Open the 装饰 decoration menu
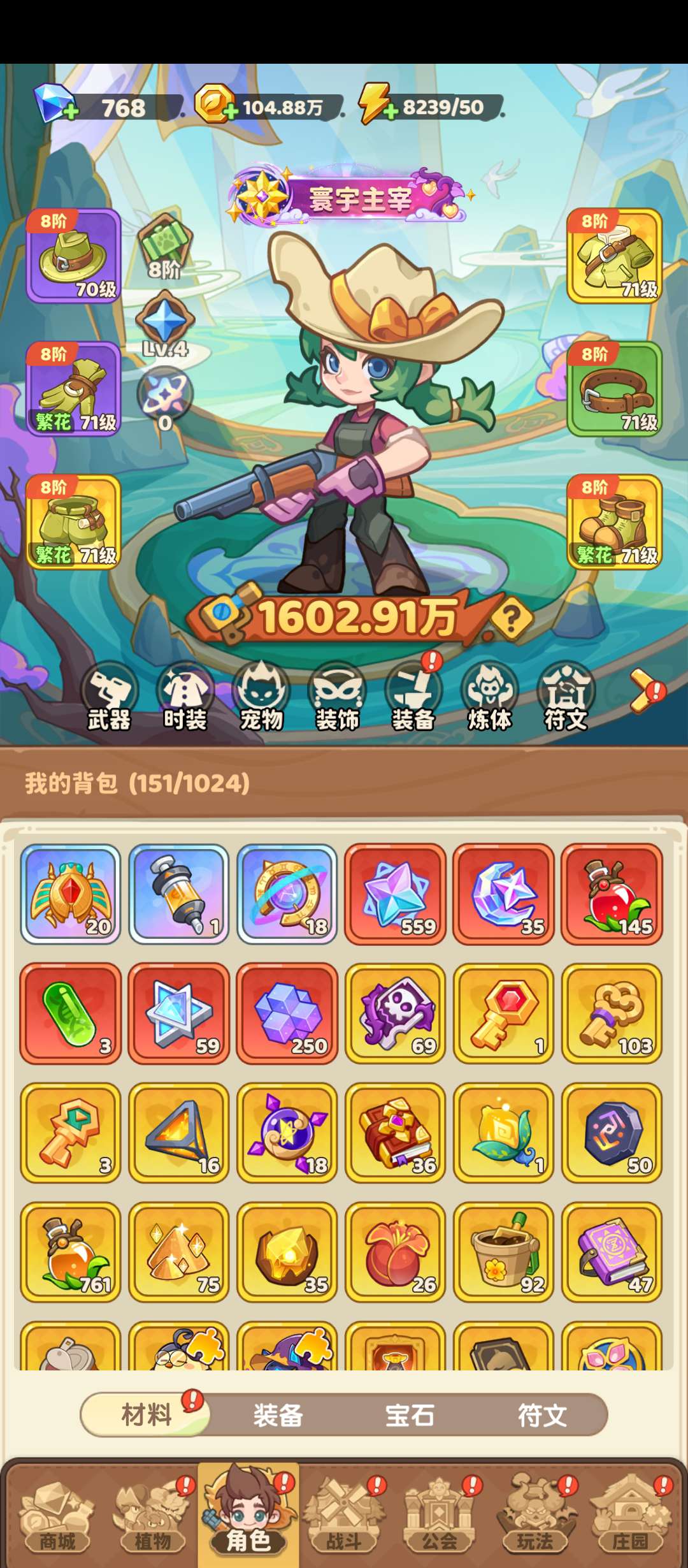Viewport: 688px width, 1568px height. pyautogui.click(x=338, y=698)
